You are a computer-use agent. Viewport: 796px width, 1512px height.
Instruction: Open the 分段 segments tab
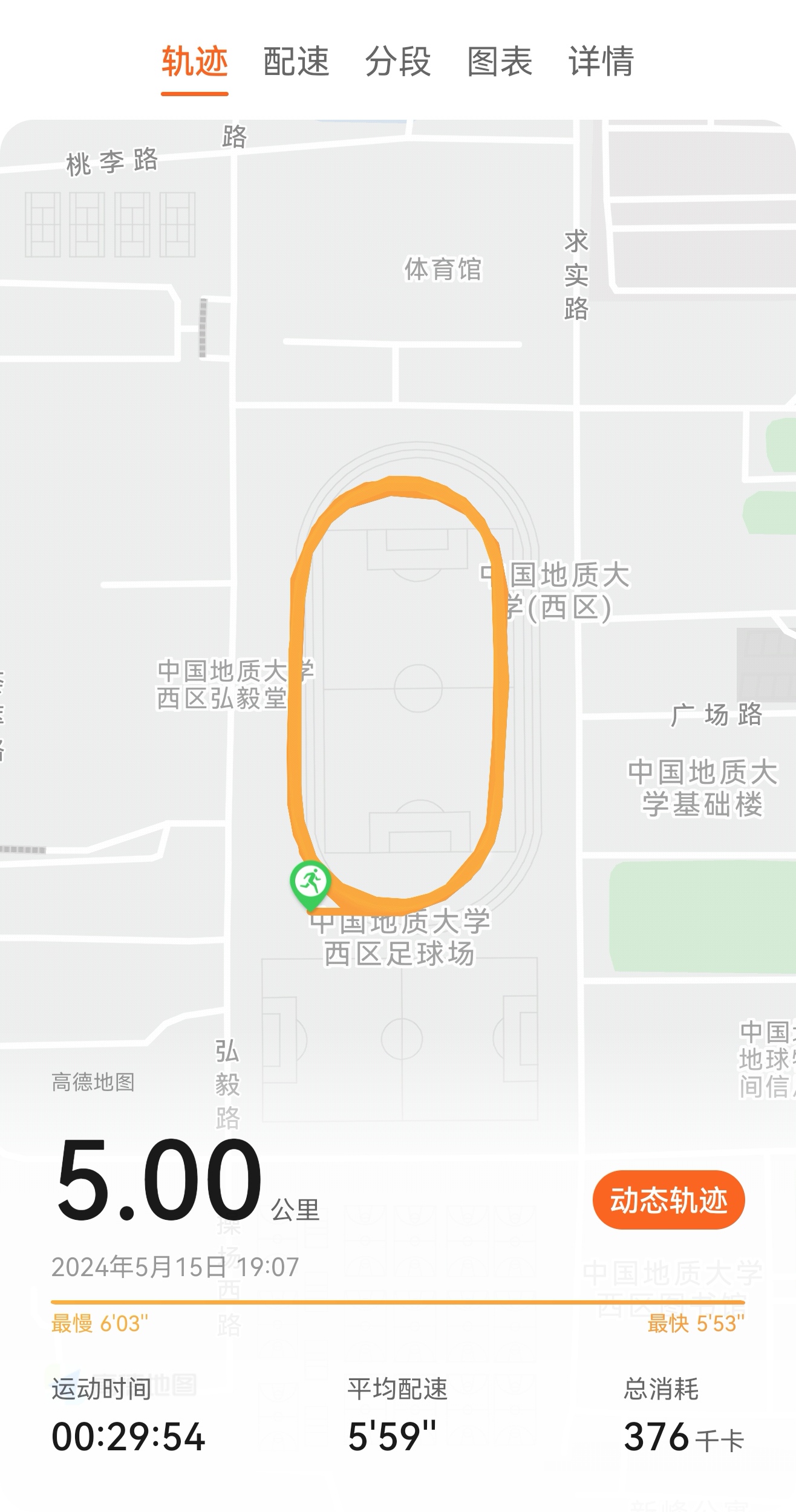(x=397, y=62)
